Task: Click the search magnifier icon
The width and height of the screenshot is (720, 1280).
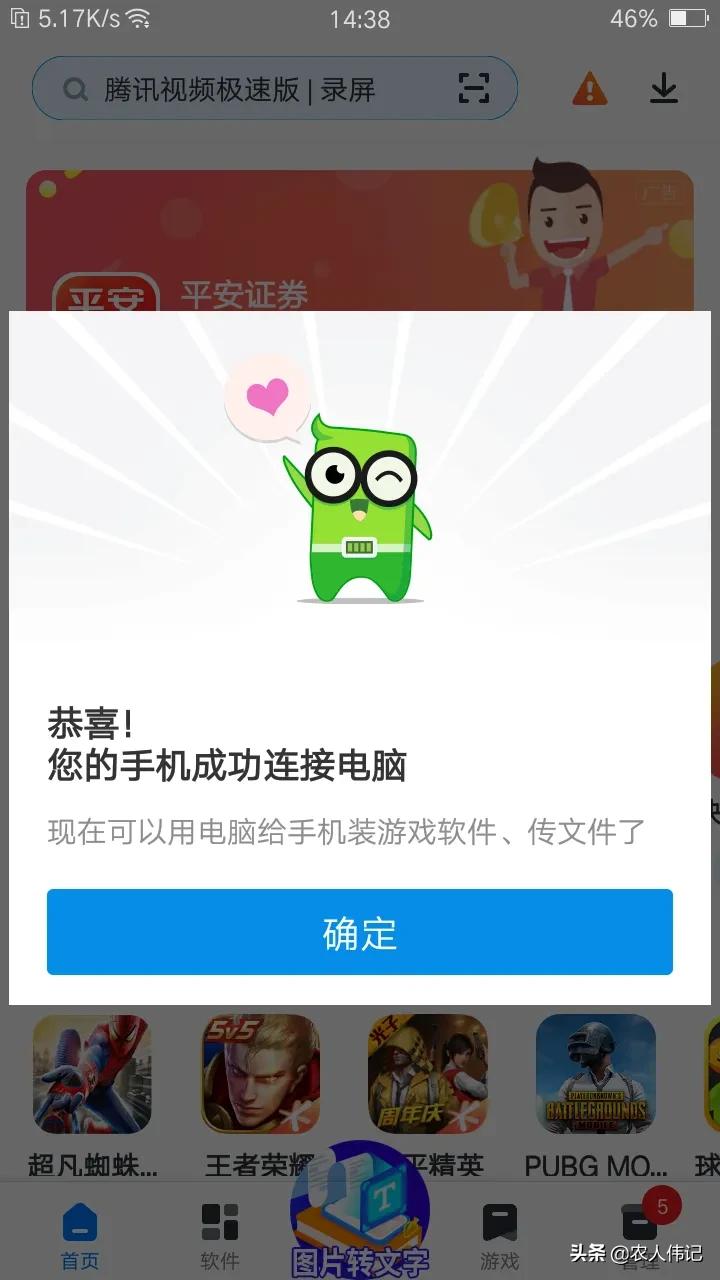Action: [x=75, y=89]
